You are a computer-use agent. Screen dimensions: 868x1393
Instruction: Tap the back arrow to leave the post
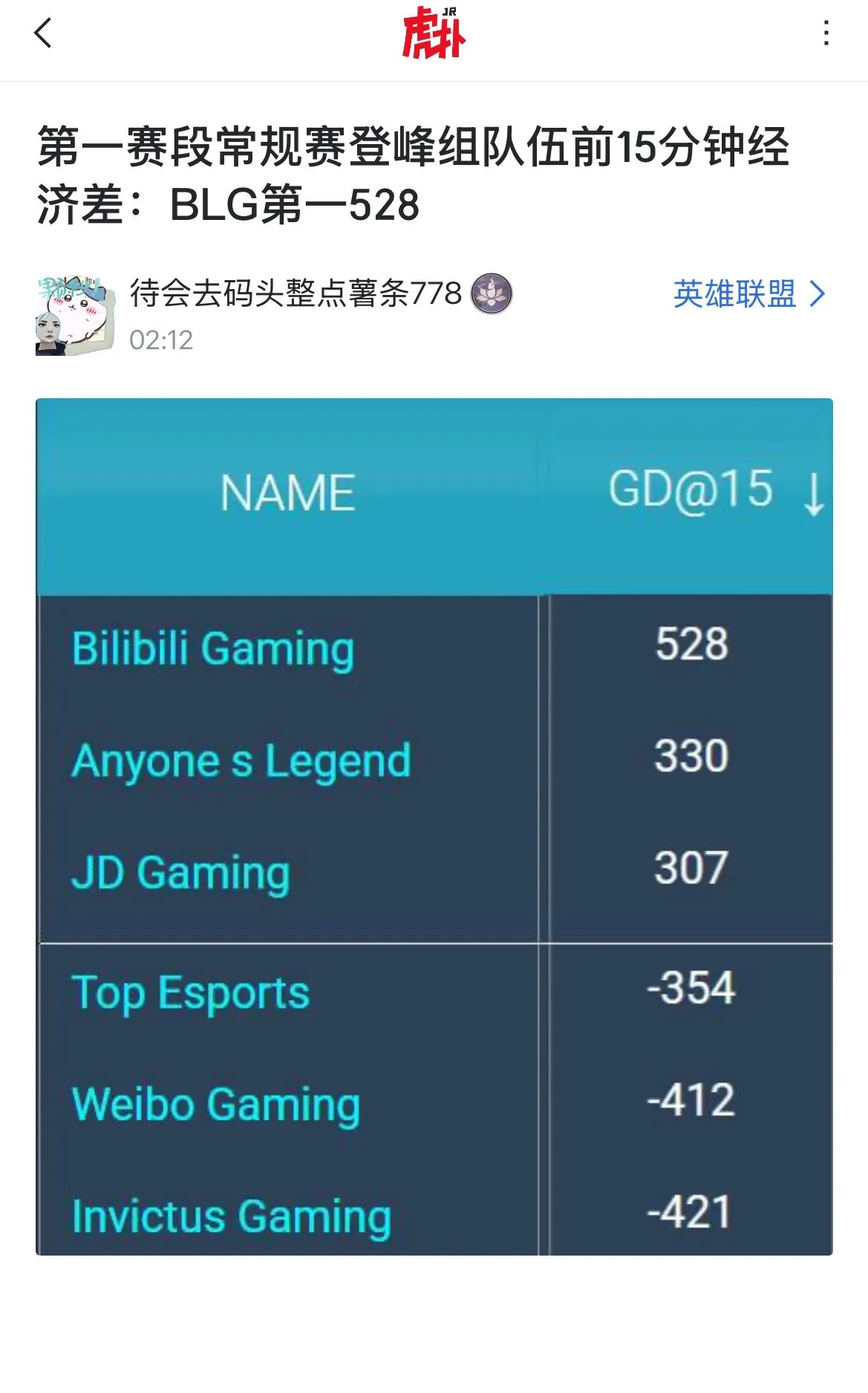click(41, 33)
